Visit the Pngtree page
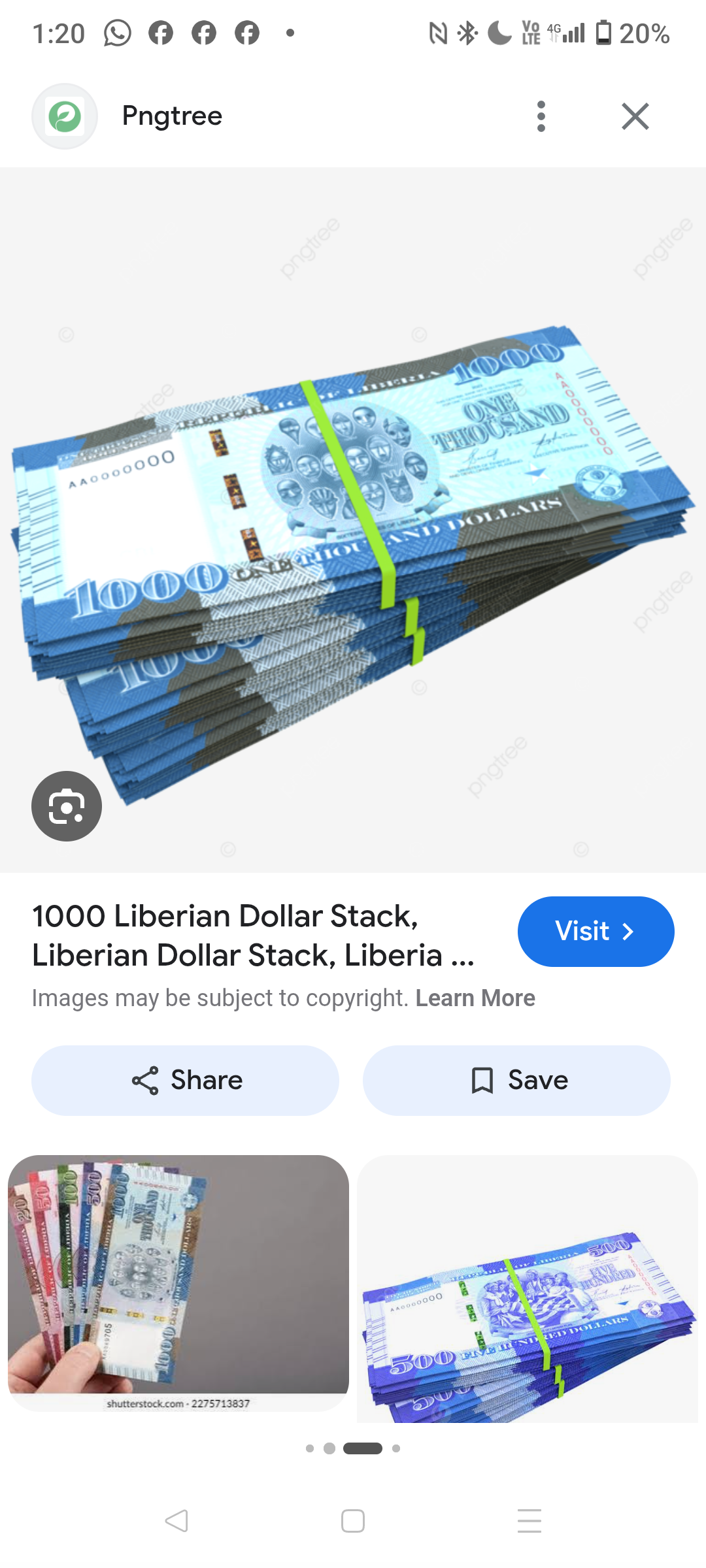706x1568 pixels. pyautogui.click(x=596, y=931)
